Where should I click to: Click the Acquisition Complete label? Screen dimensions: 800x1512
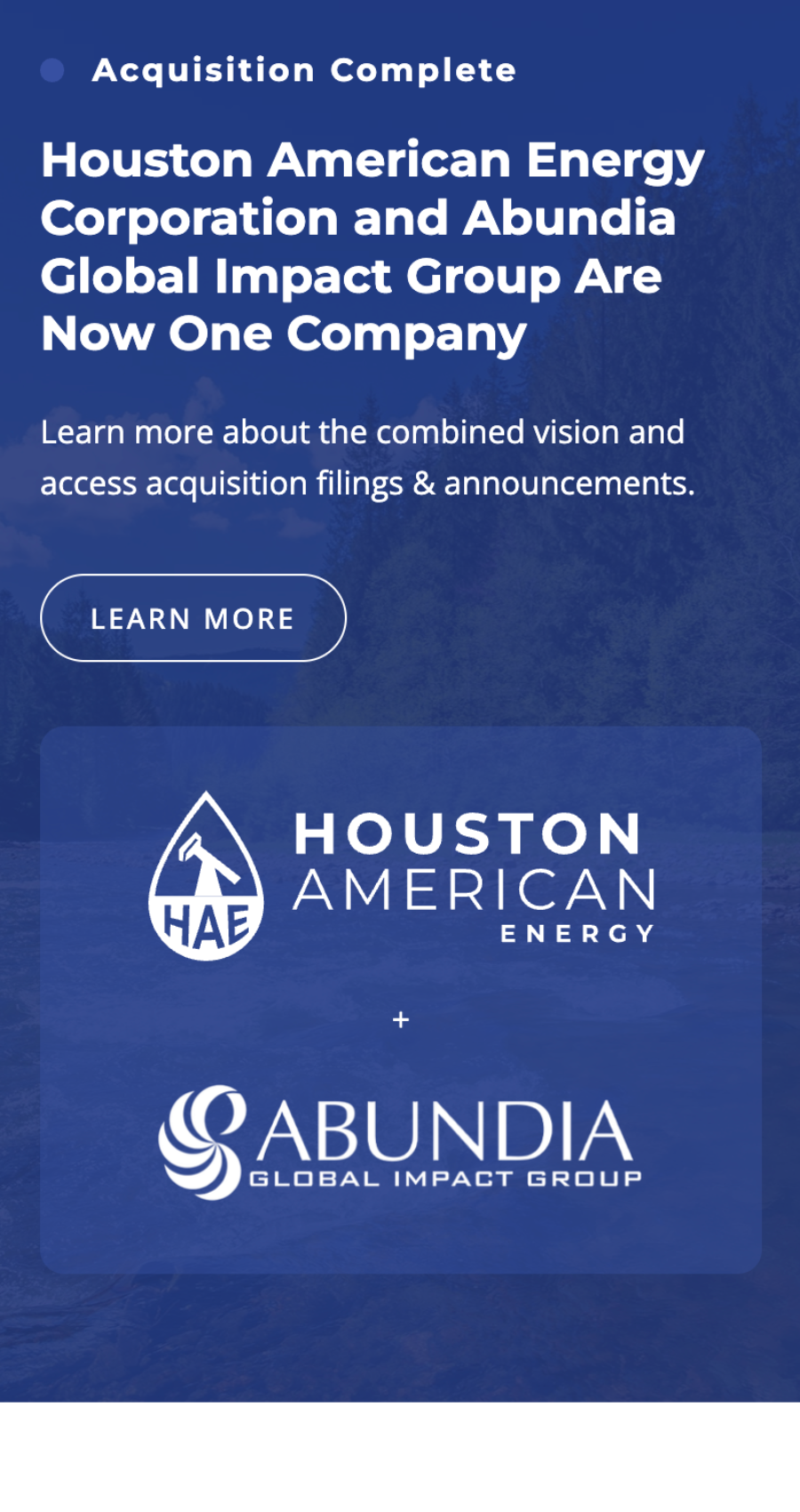[x=304, y=70]
